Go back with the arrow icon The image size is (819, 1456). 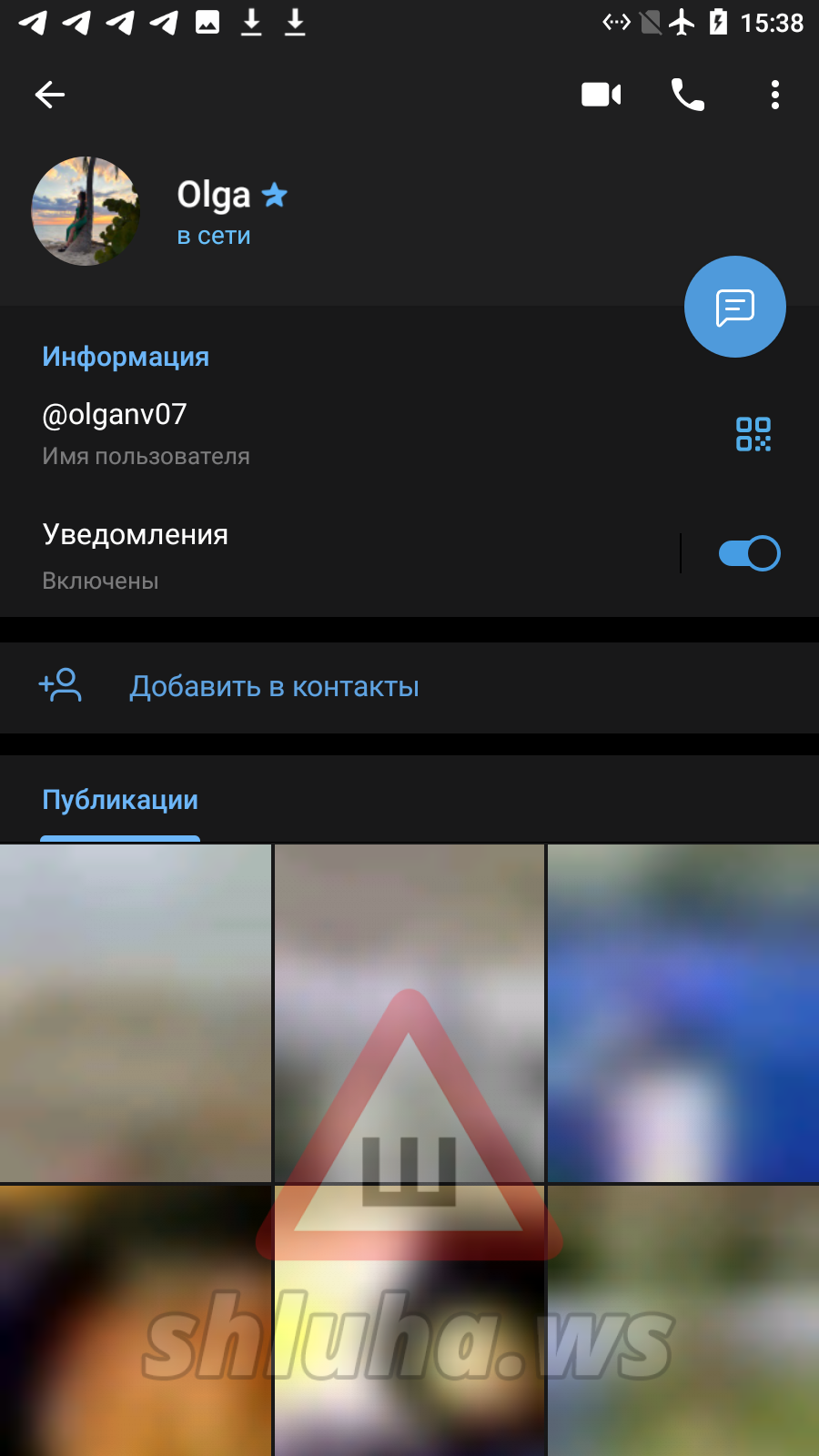[x=50, y=95]
